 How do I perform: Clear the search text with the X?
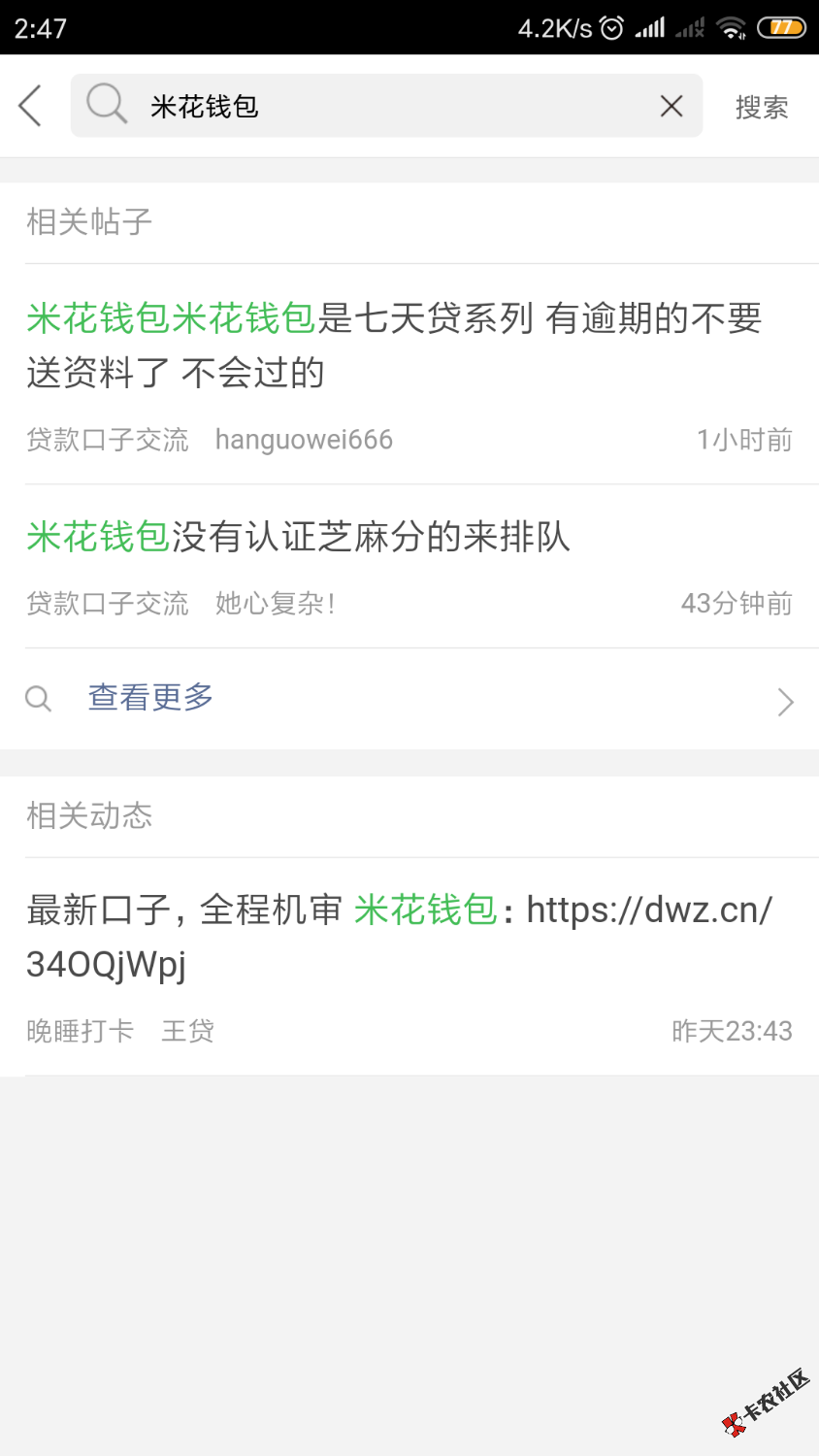(672, 106)
